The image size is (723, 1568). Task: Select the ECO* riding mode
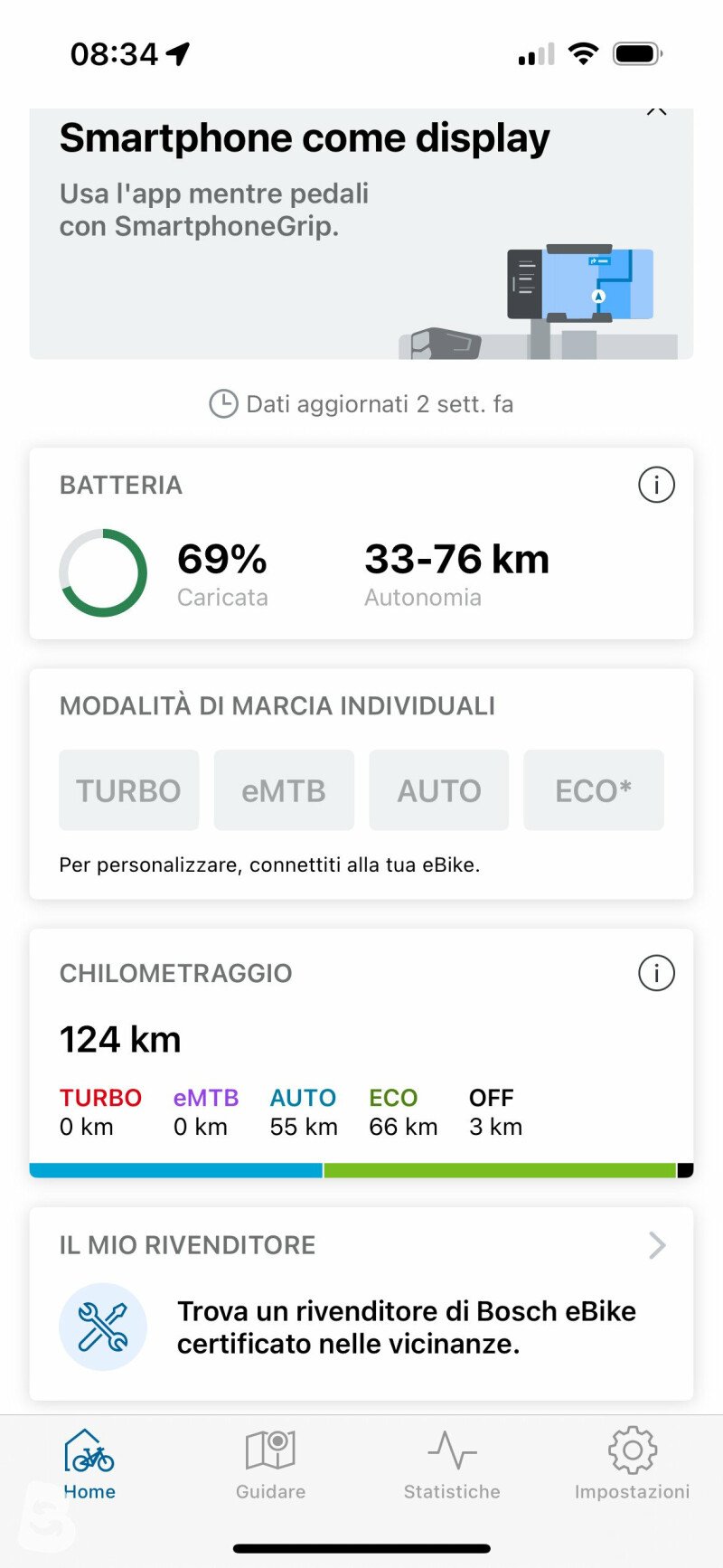594,790
